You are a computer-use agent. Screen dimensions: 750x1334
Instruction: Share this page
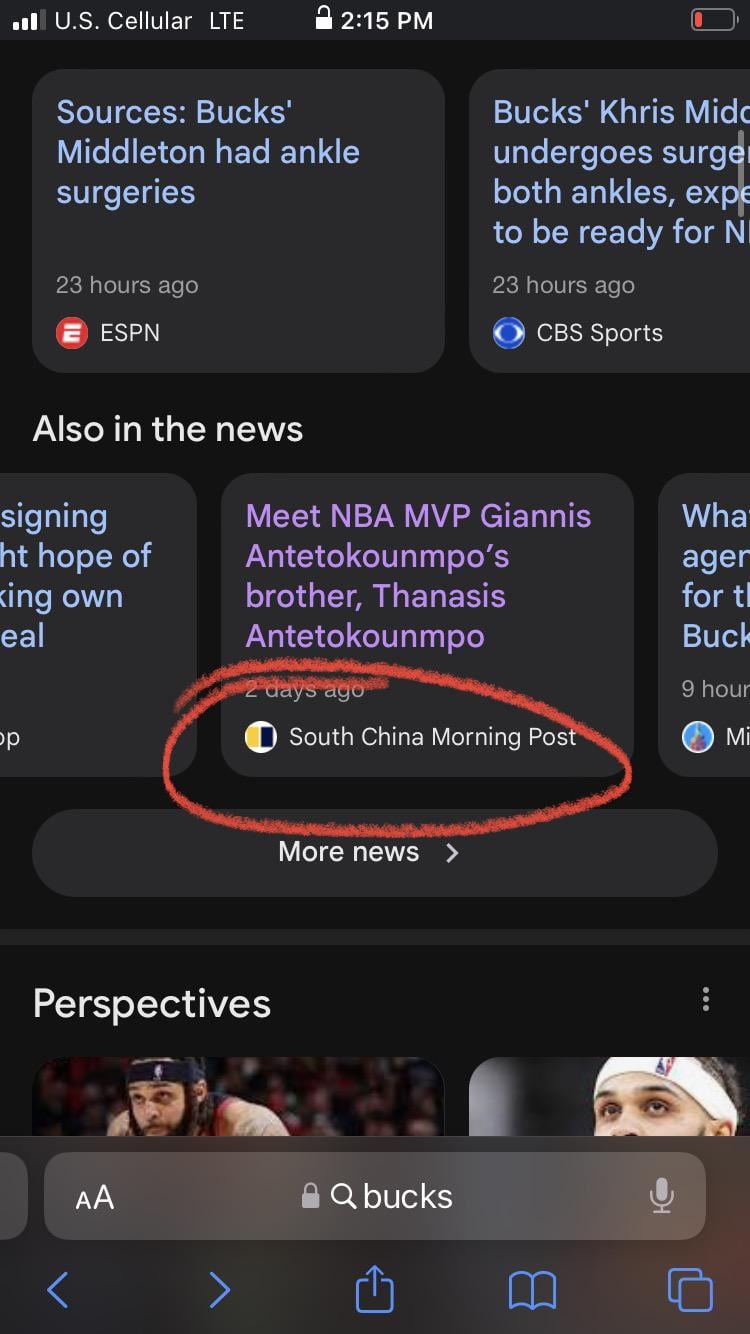(x=375, y=1288)
